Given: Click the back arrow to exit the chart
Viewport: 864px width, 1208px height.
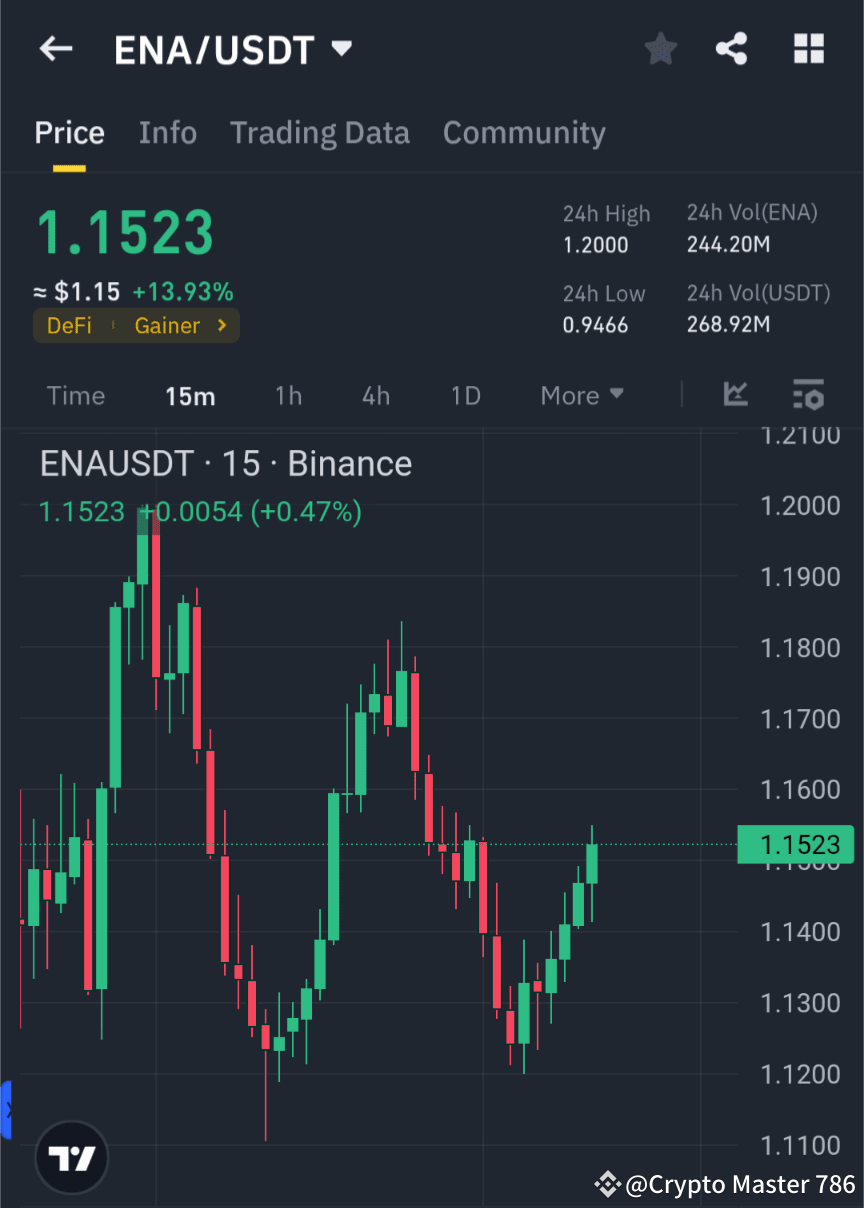Looking at the screenshot, I should pos(55,48).
